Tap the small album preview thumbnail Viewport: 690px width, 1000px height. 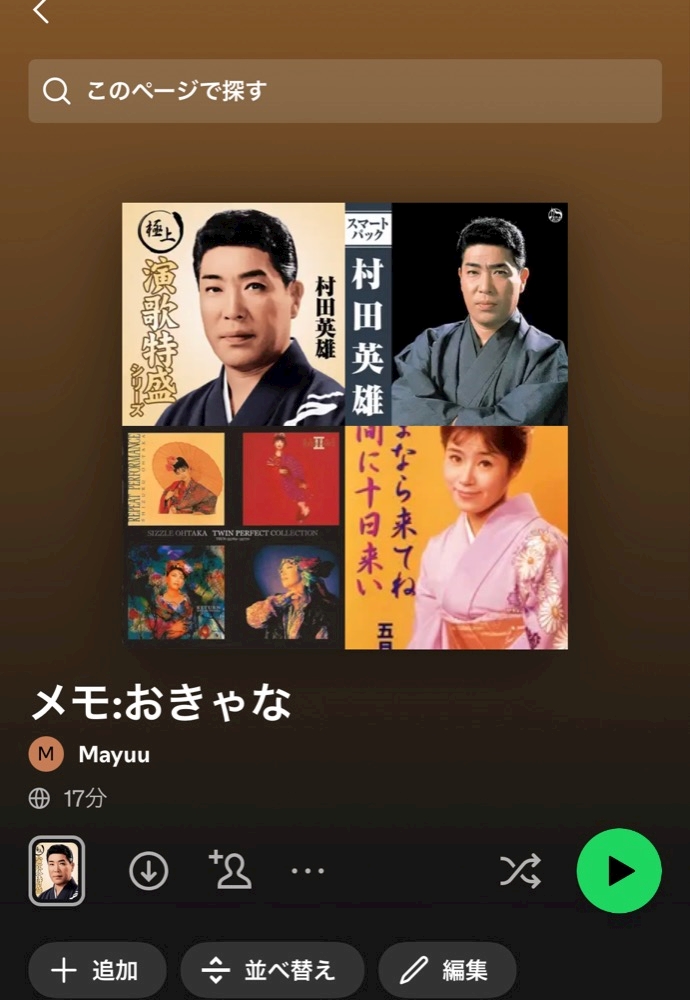57,871
